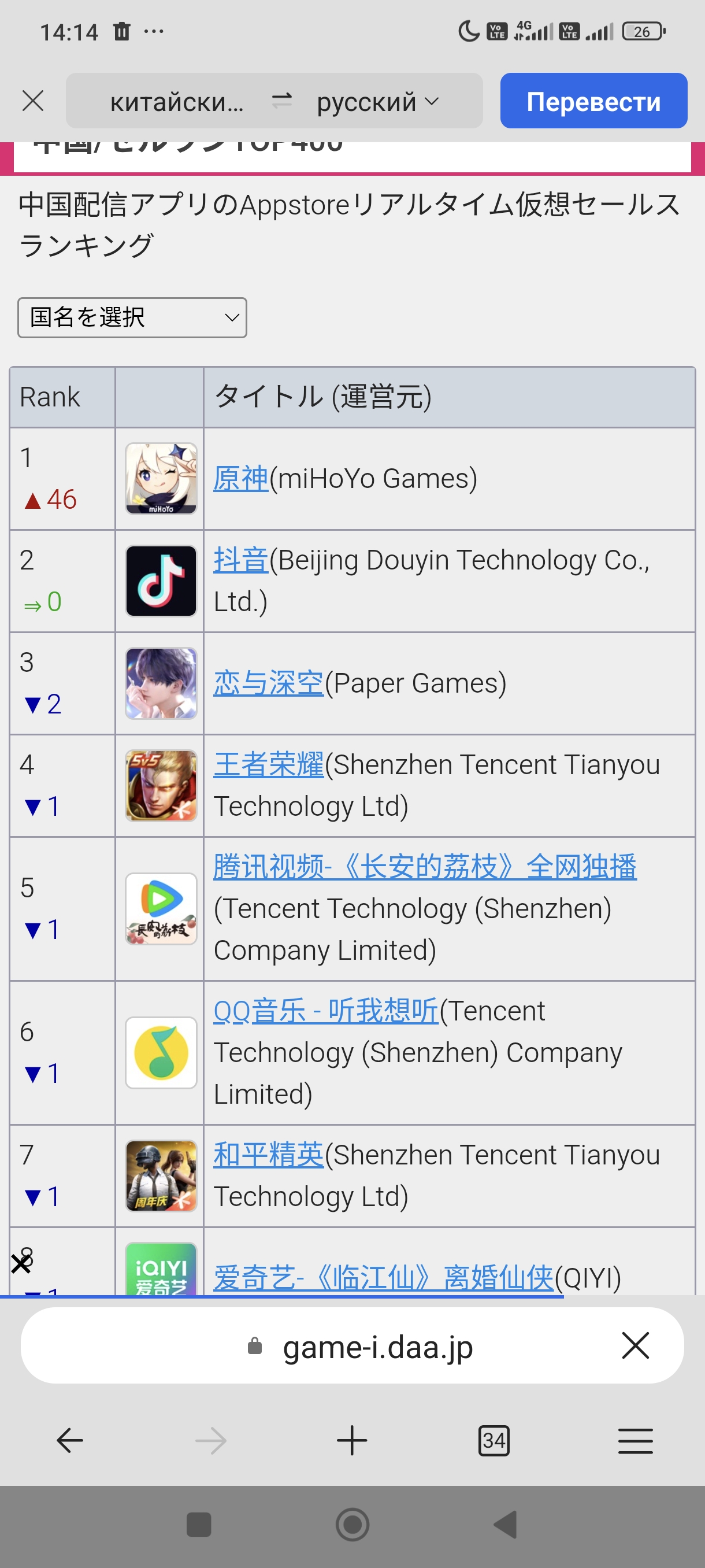The height and width of the screenshot is (1568, 705).
Task: Close the translation bar
Action: 33,101
